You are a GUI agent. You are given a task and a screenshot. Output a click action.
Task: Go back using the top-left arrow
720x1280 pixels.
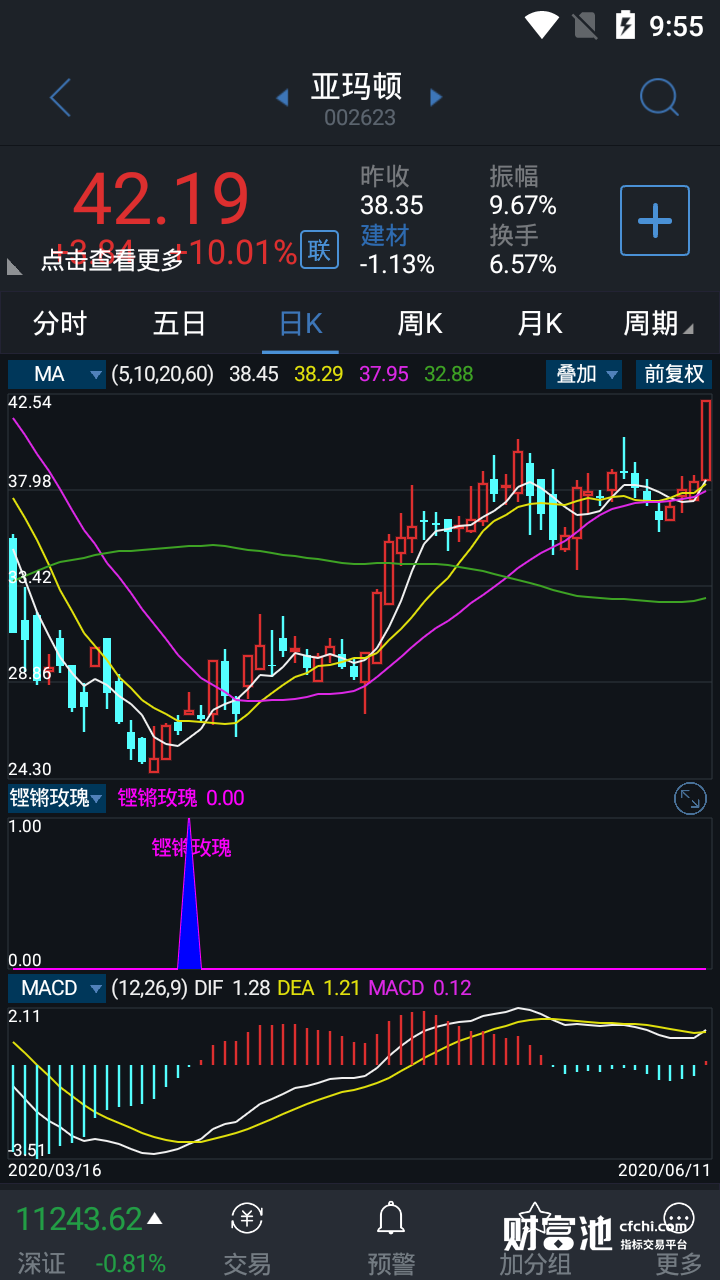pyautogui.click(x=61, y=98)
